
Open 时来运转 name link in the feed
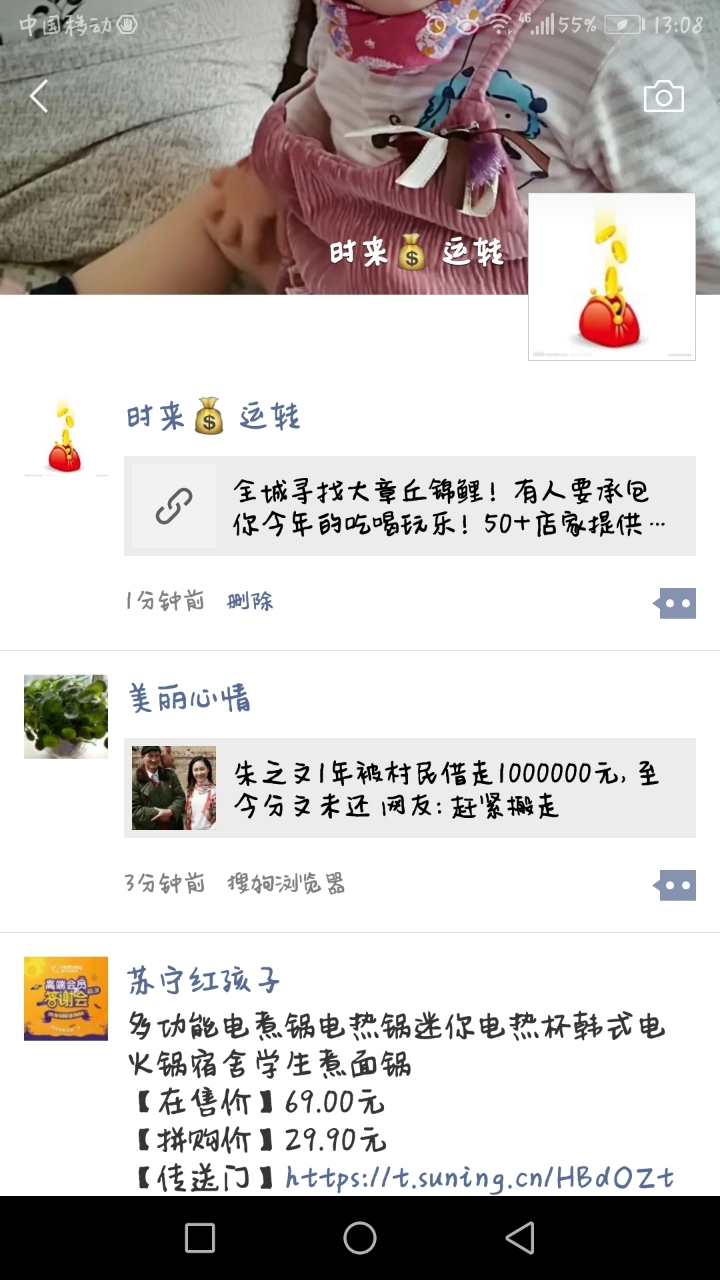tap(213, 416)
